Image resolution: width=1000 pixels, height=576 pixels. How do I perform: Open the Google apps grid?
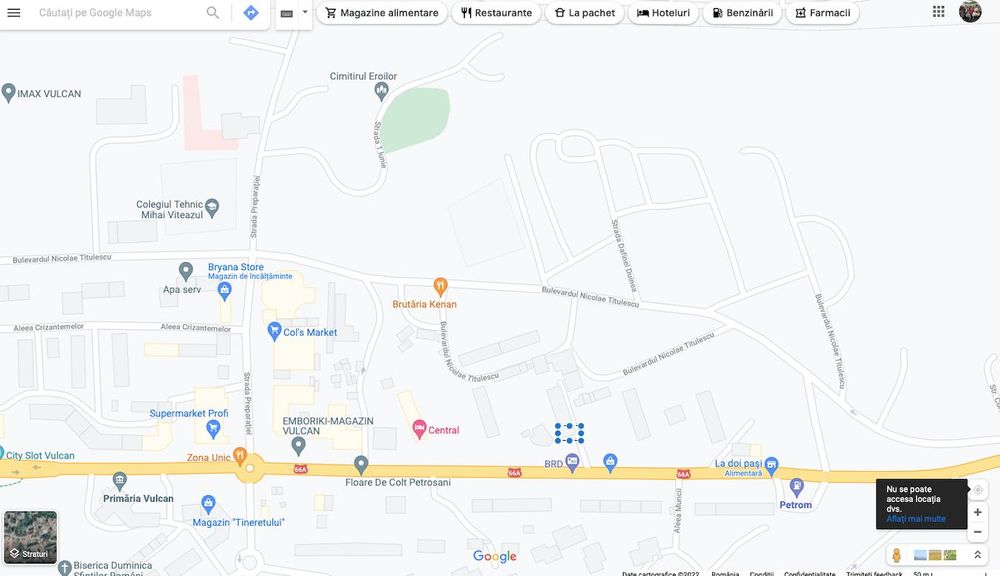click(x=938, y=12)
